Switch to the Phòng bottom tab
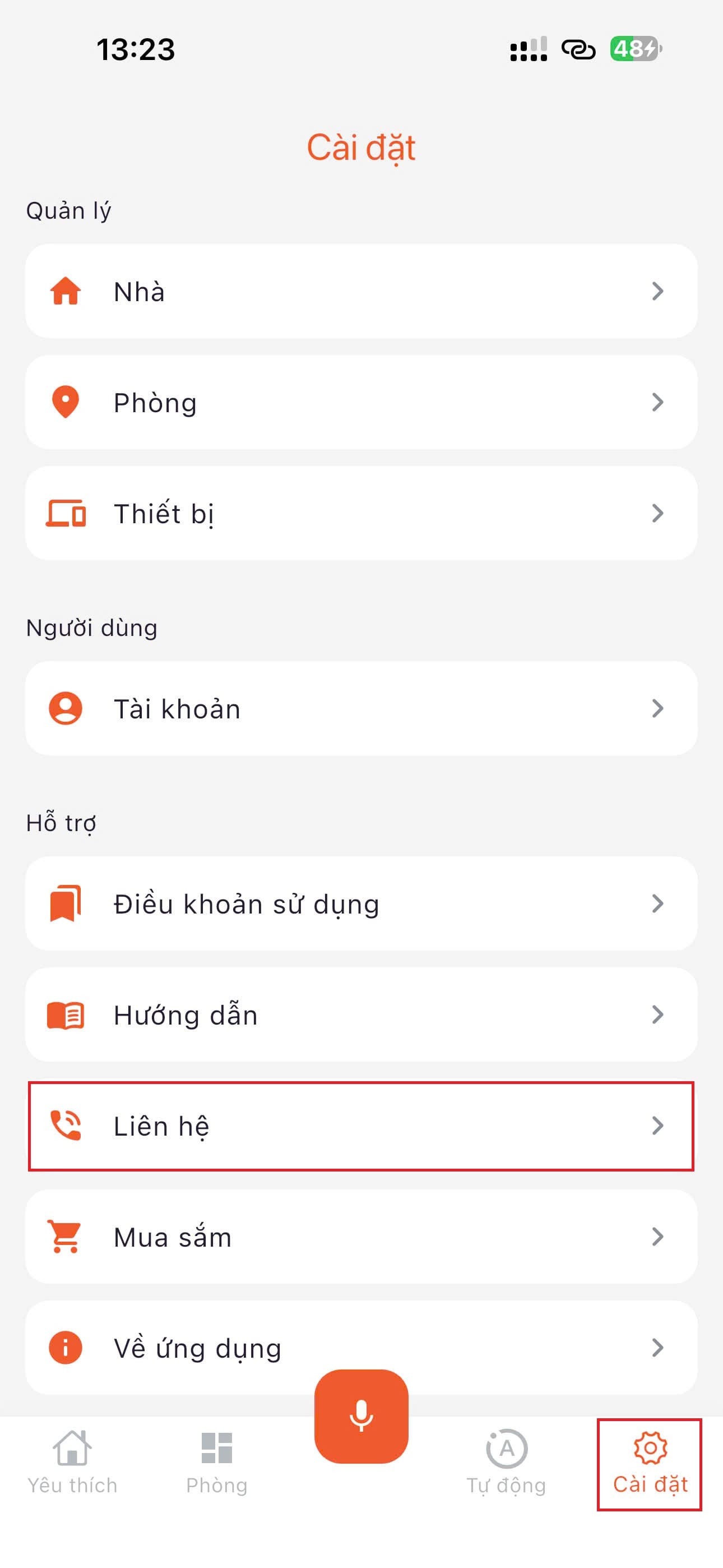 point(217,1462)
